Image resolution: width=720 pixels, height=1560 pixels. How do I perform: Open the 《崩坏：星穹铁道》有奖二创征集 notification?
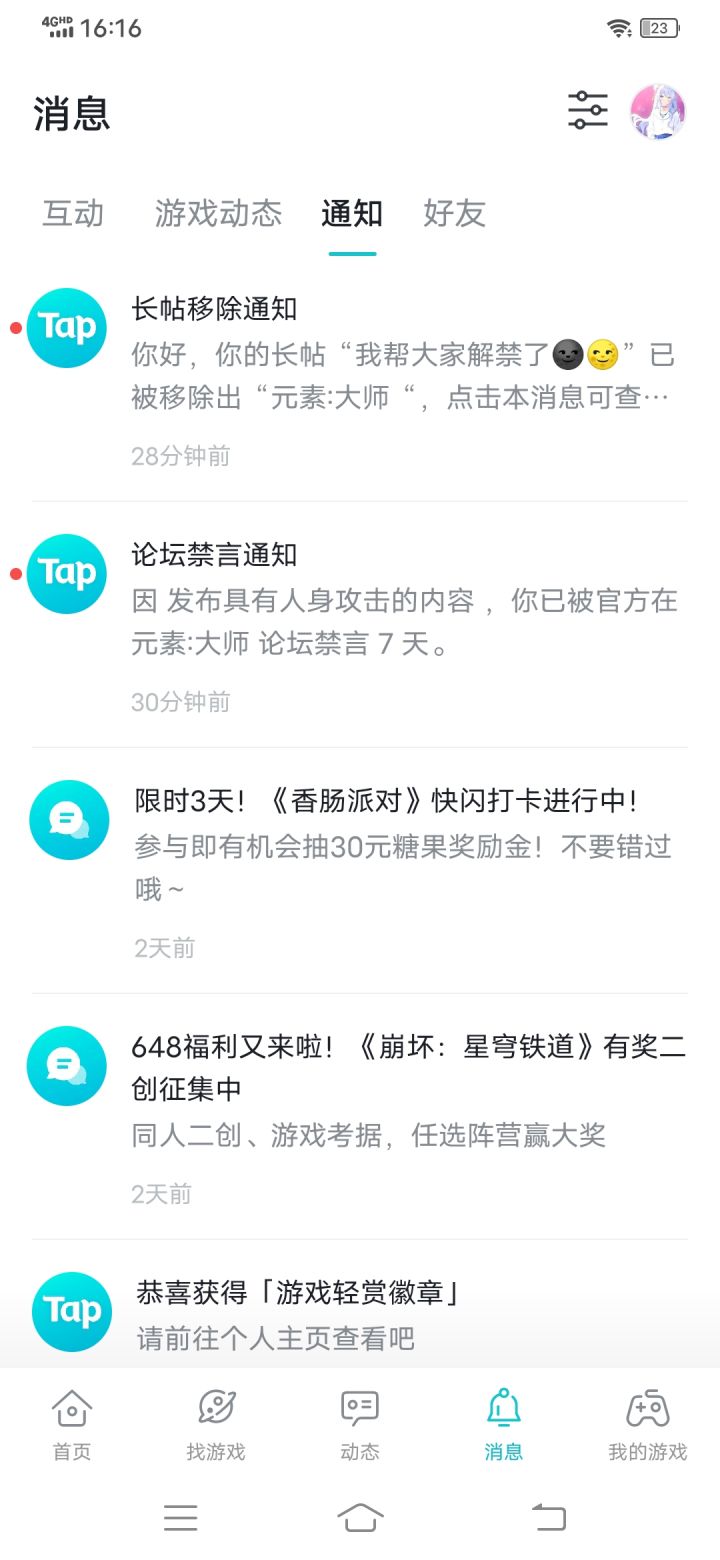(x=360, y=1117)
